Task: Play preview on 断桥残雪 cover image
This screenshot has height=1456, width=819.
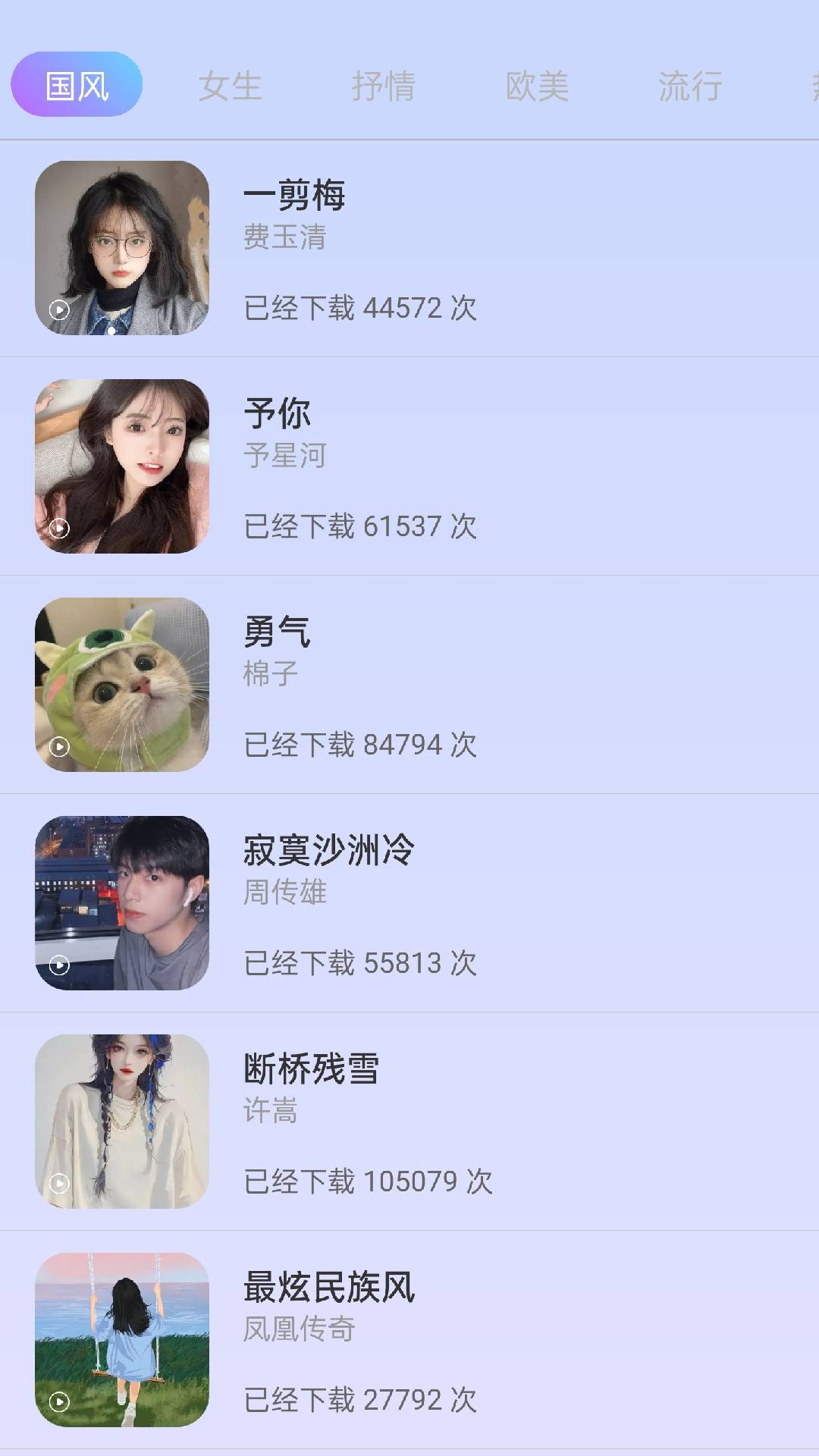Action: coord(59,1183)
